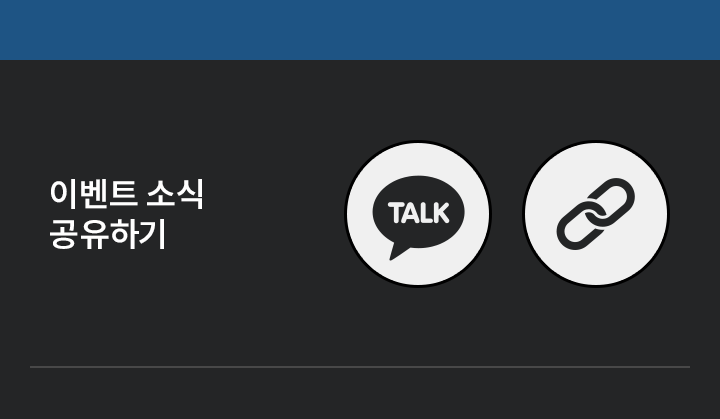Viewport: 720px width, 419px height.
Task: Share the event via KakaoTalk
Action: coord(418,214)
